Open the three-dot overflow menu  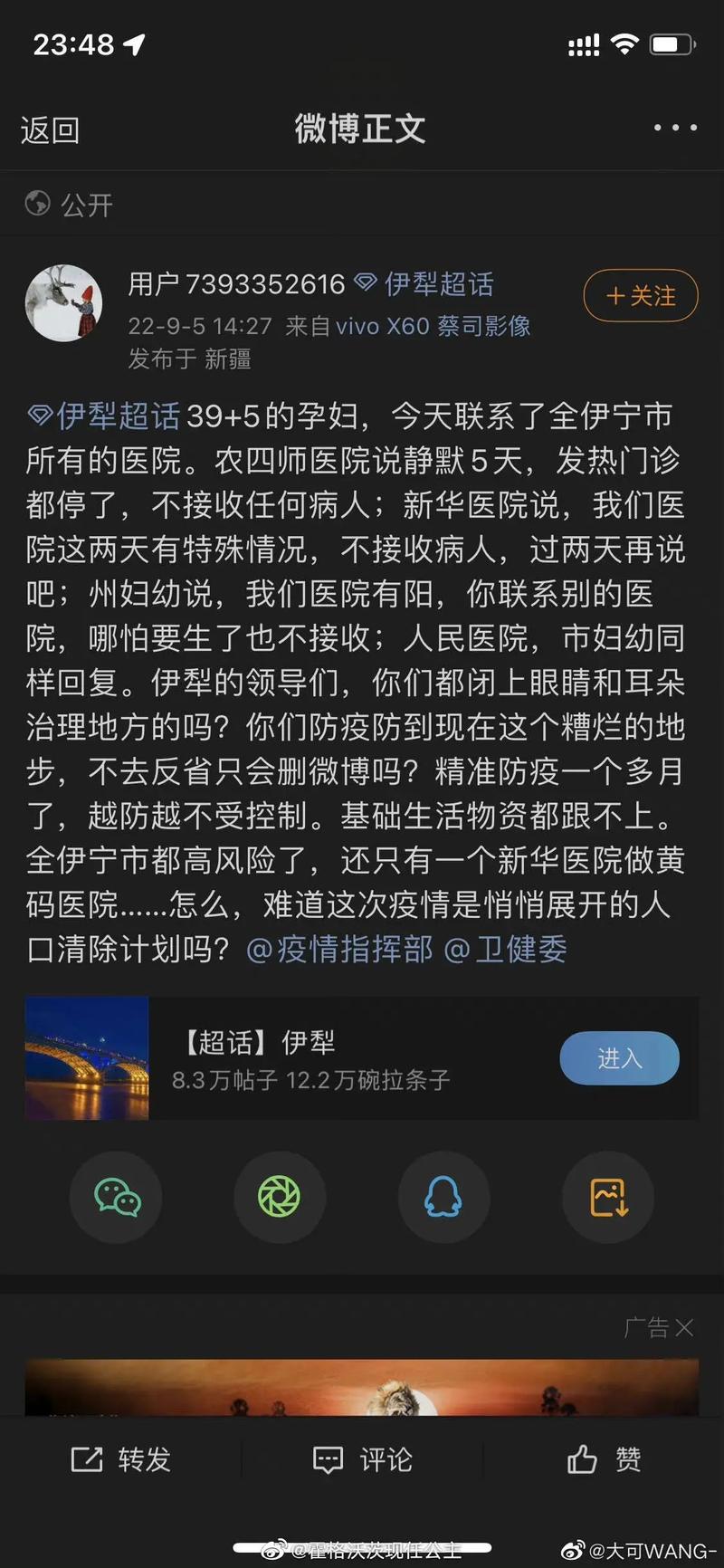tap(675, 128)
